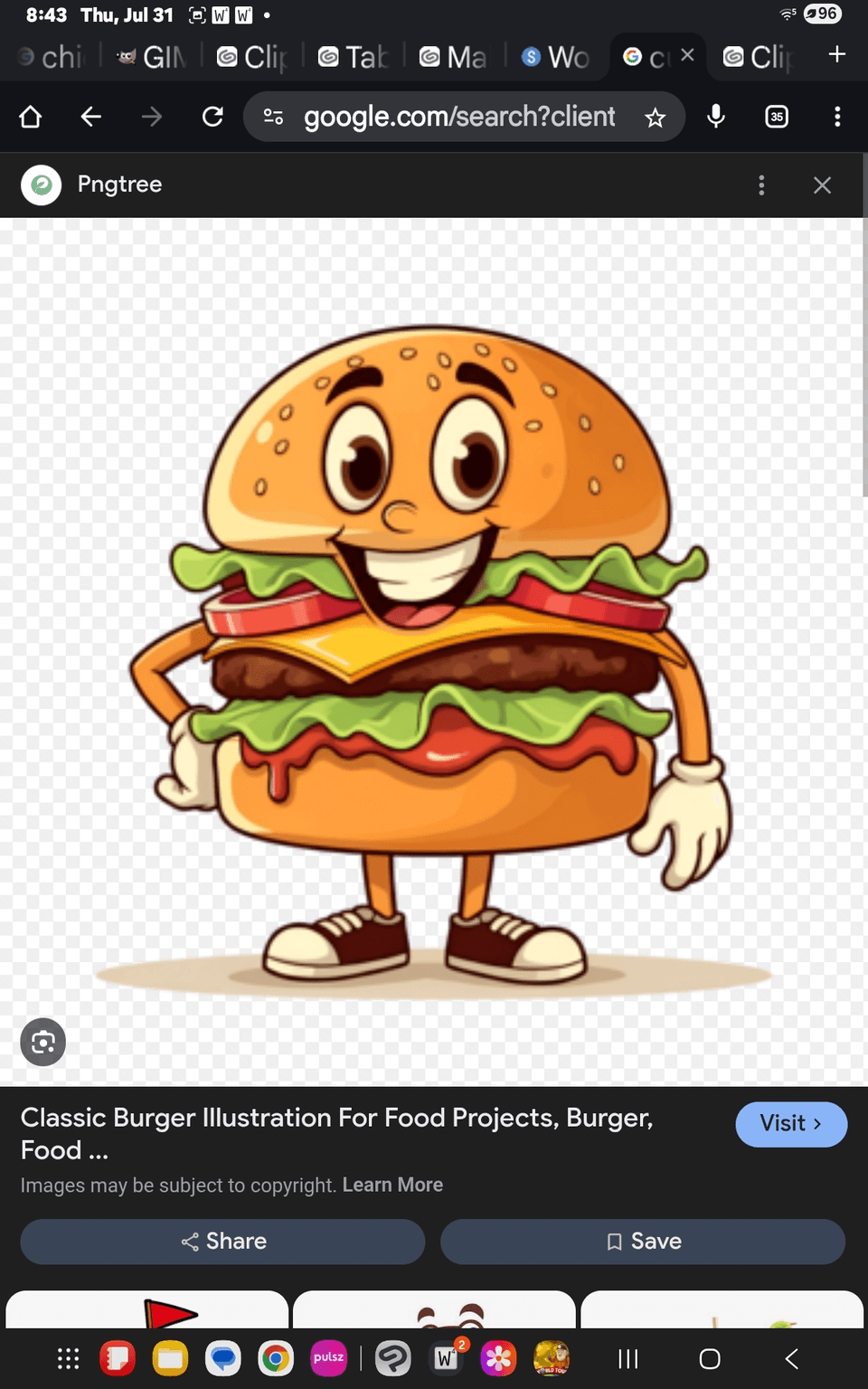Search the burger image with Google Lens
Viewport: 868px width, 1389px height.
[x=43, y=1042]
